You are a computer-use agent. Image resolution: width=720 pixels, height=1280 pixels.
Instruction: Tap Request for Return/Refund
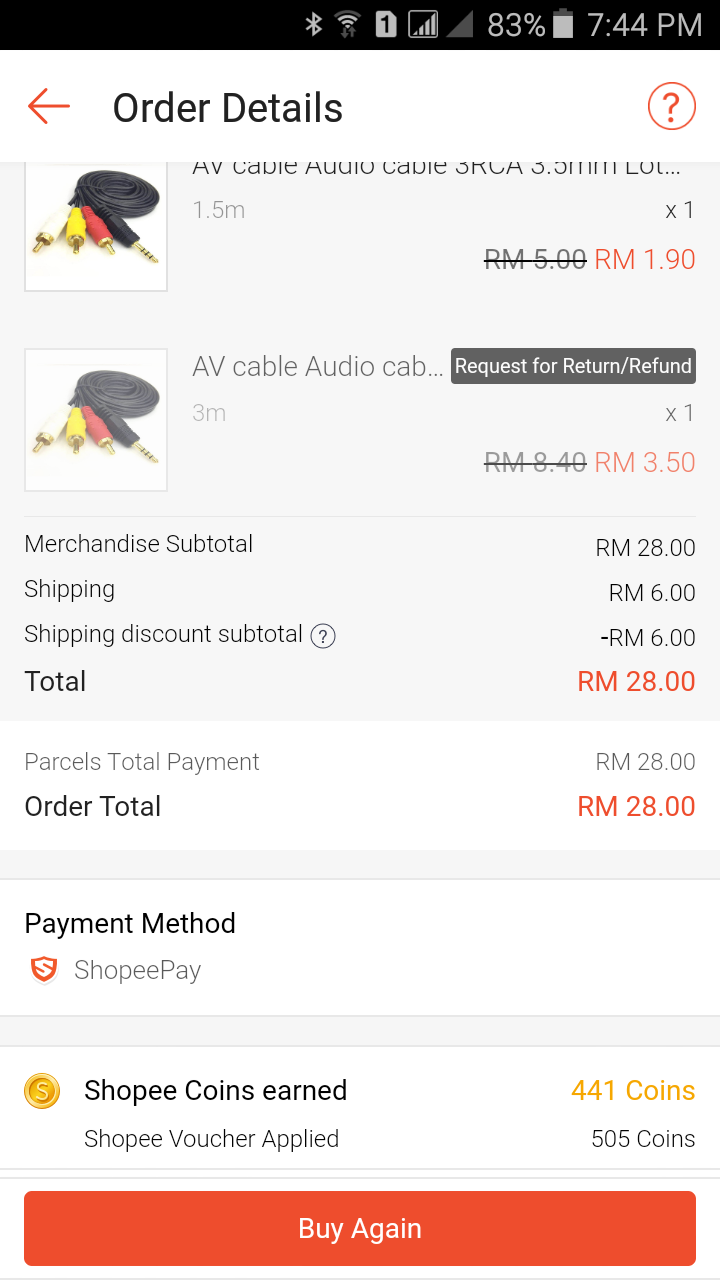point(573,366)
